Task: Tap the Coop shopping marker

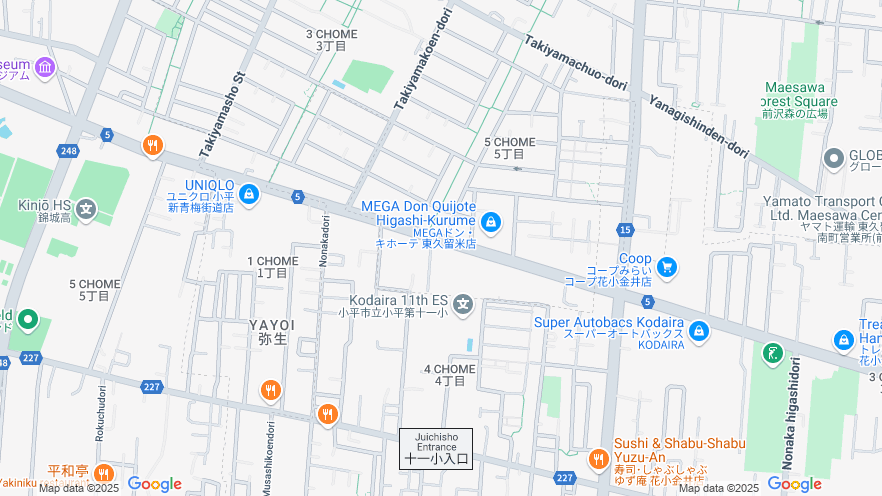Action: pyautogui.click(x=667, y=266)
